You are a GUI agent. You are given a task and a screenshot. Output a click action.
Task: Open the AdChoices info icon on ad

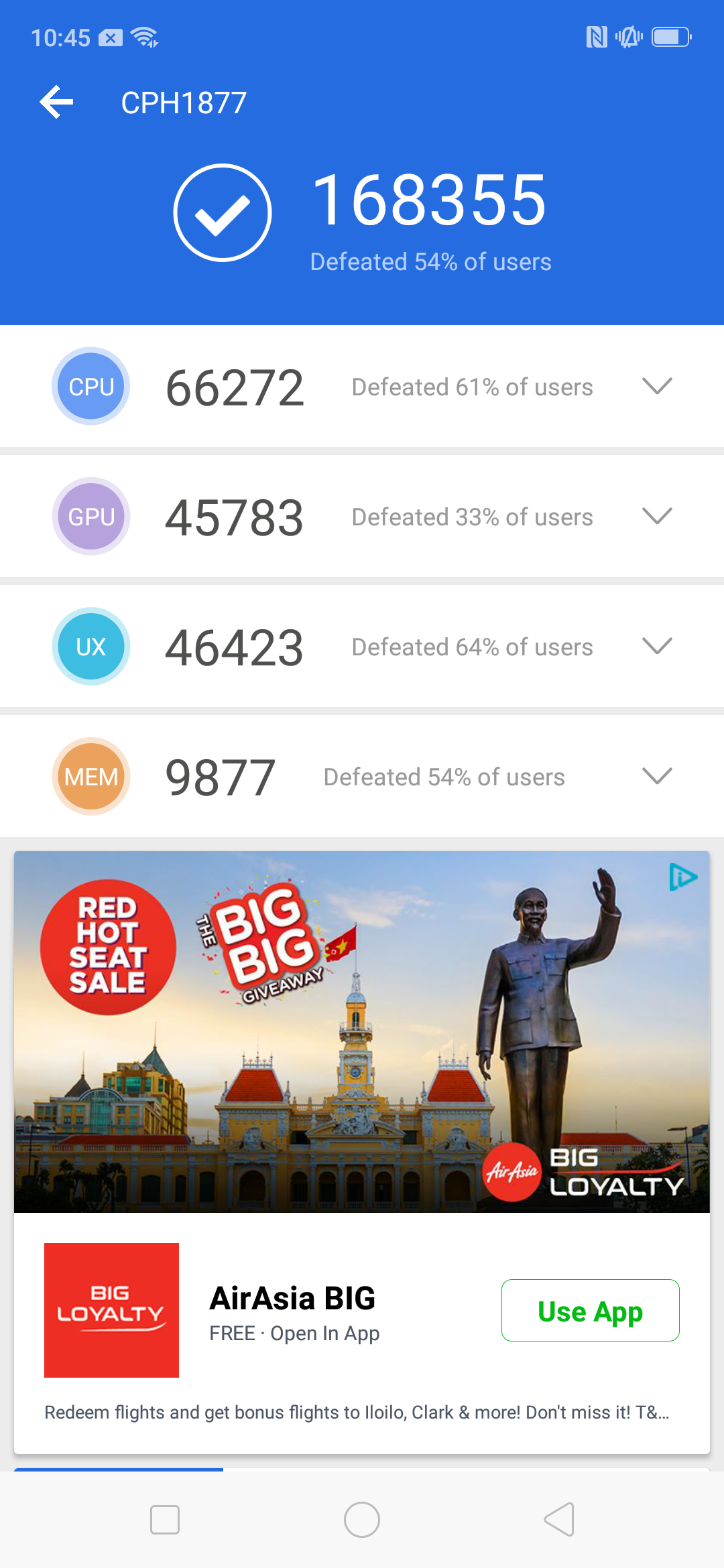pos(682,877)
